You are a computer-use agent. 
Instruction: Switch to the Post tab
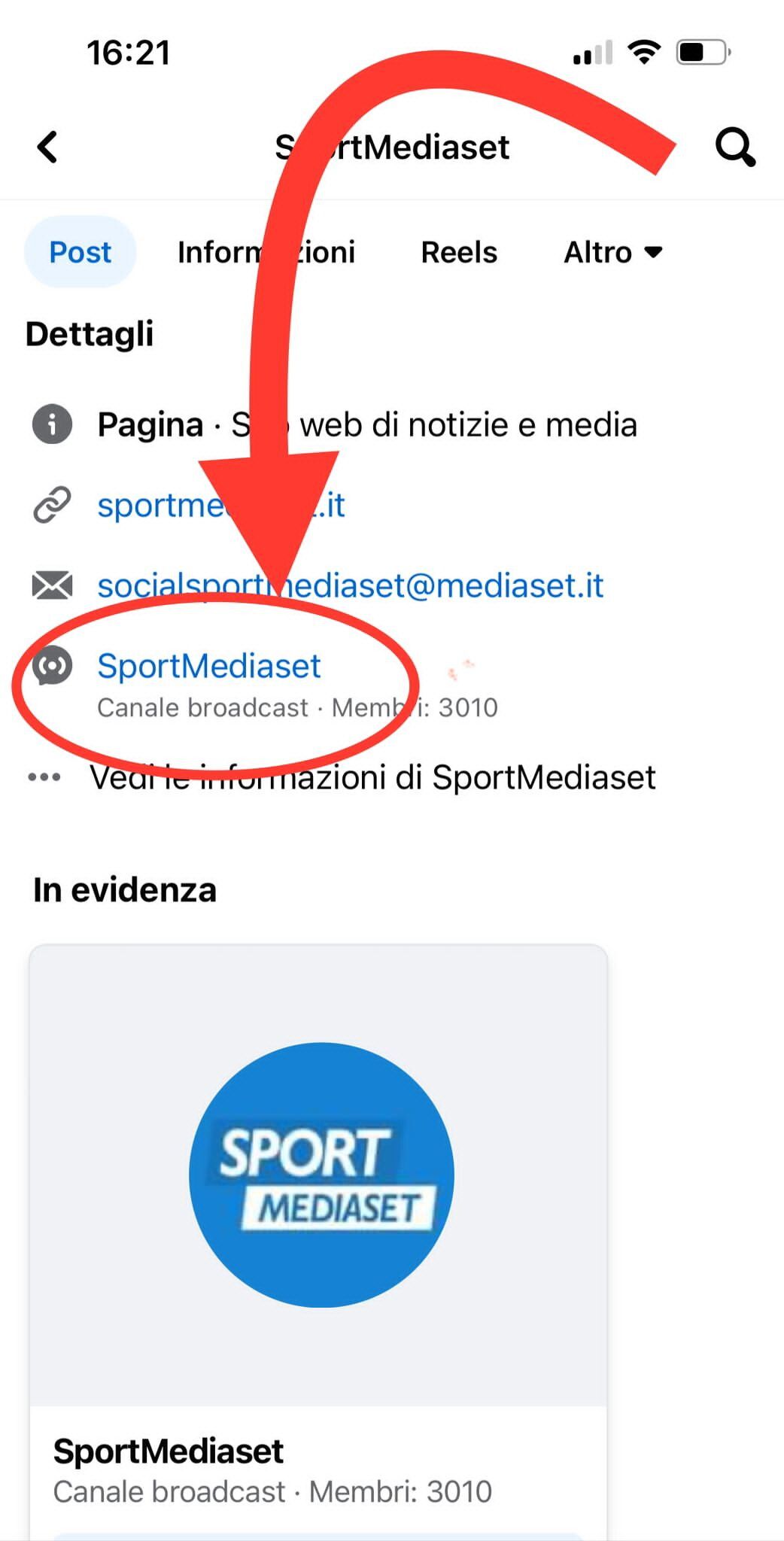click(80, 252)
